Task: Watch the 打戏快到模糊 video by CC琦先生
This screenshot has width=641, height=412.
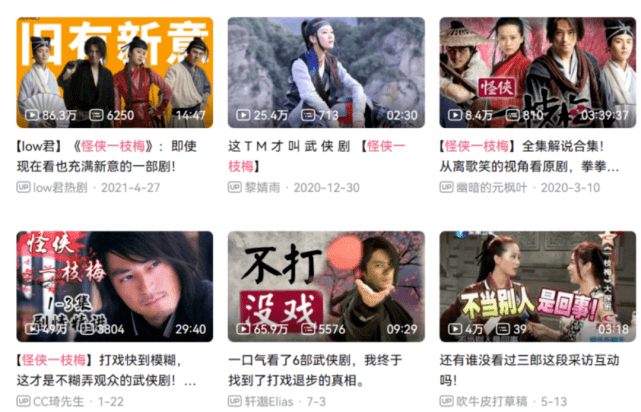Action: tap(115, 287)
